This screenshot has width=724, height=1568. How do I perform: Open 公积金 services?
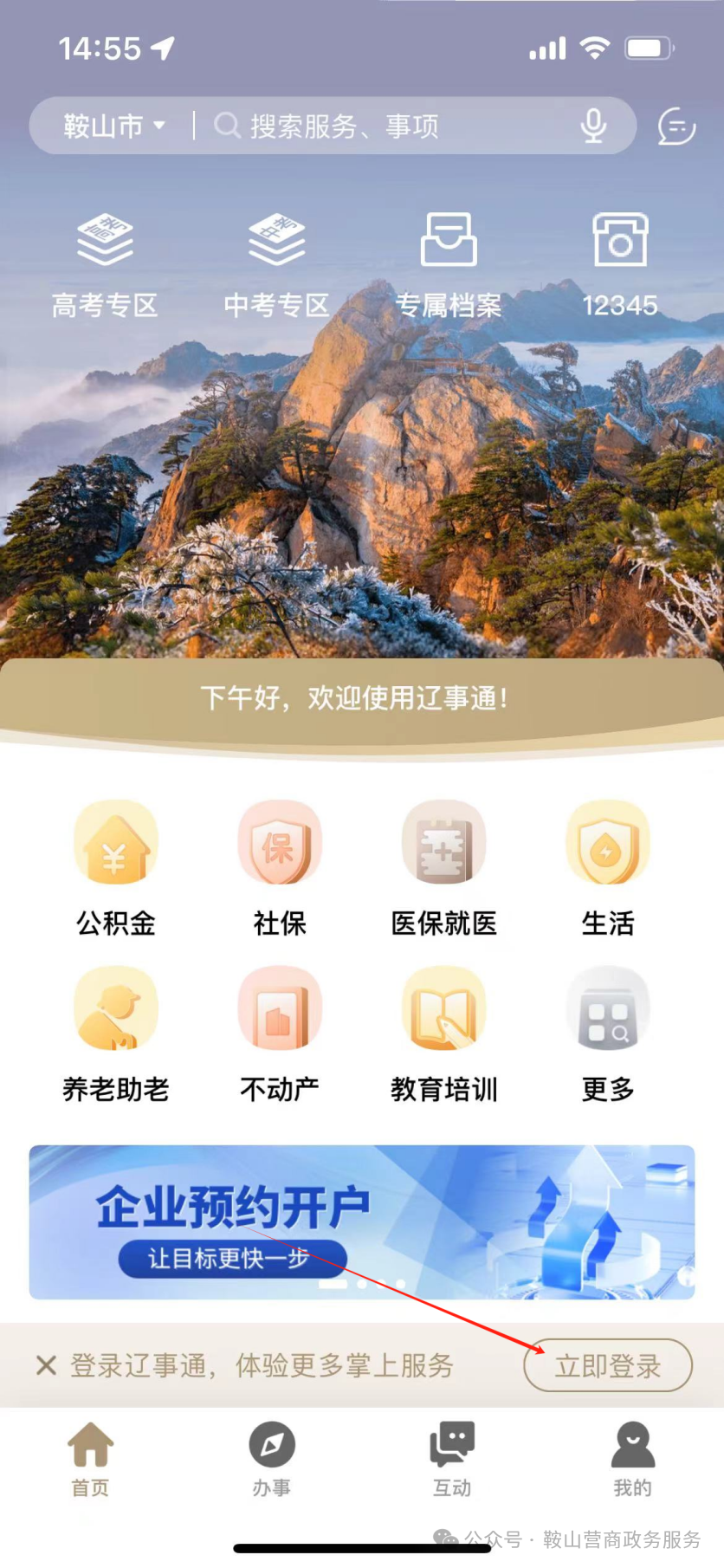pyautogui.click(x=116, y=866)
